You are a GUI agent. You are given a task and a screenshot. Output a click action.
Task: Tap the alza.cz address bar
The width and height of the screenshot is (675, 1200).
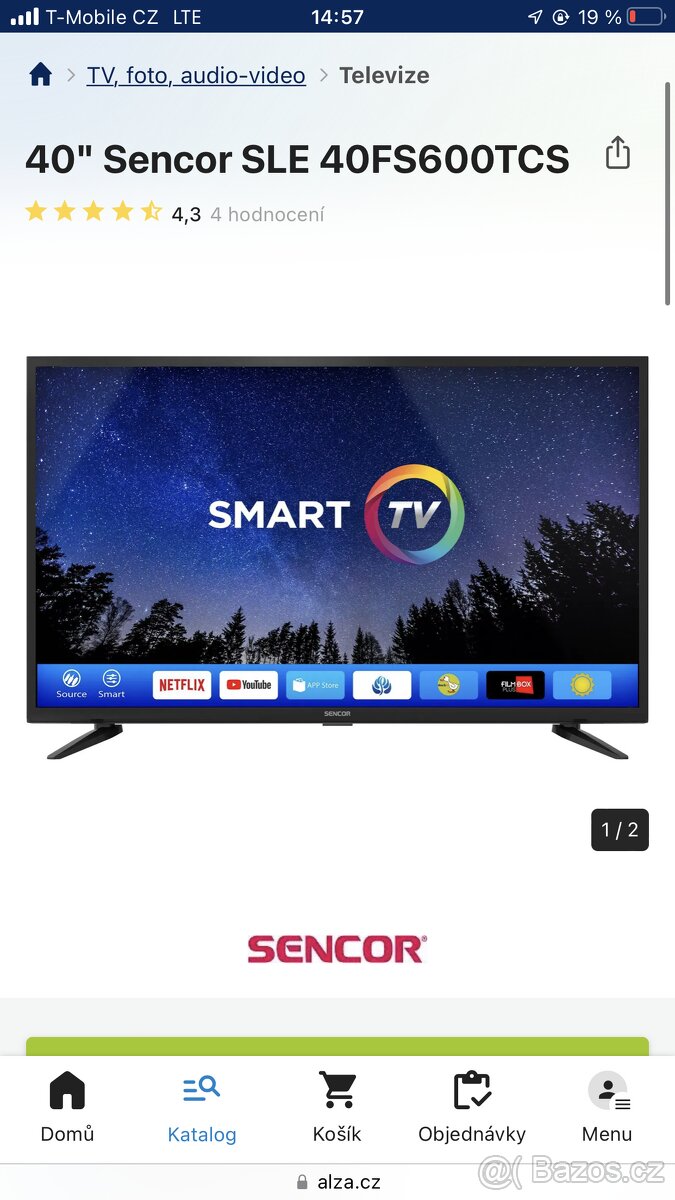tap(337, 1182)
